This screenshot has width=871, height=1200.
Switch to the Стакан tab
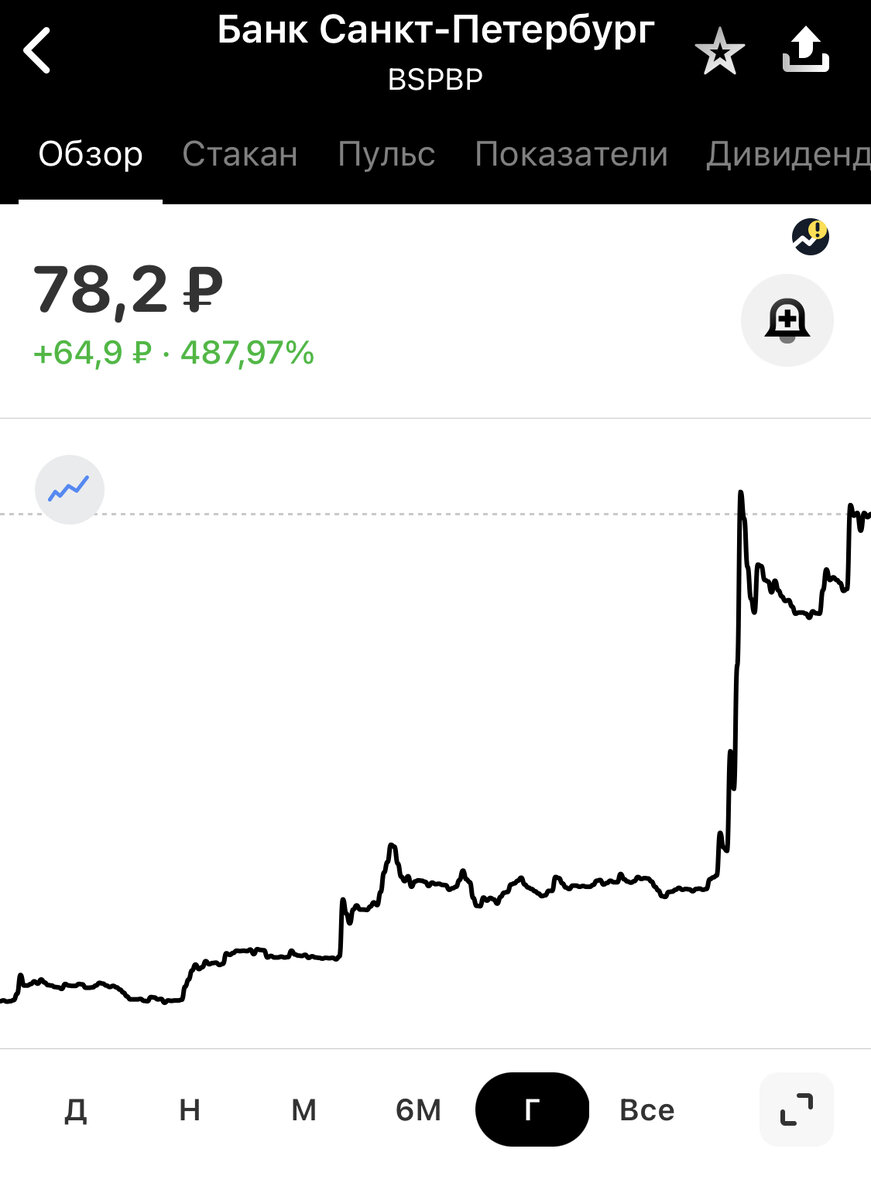tap(240, 154)
